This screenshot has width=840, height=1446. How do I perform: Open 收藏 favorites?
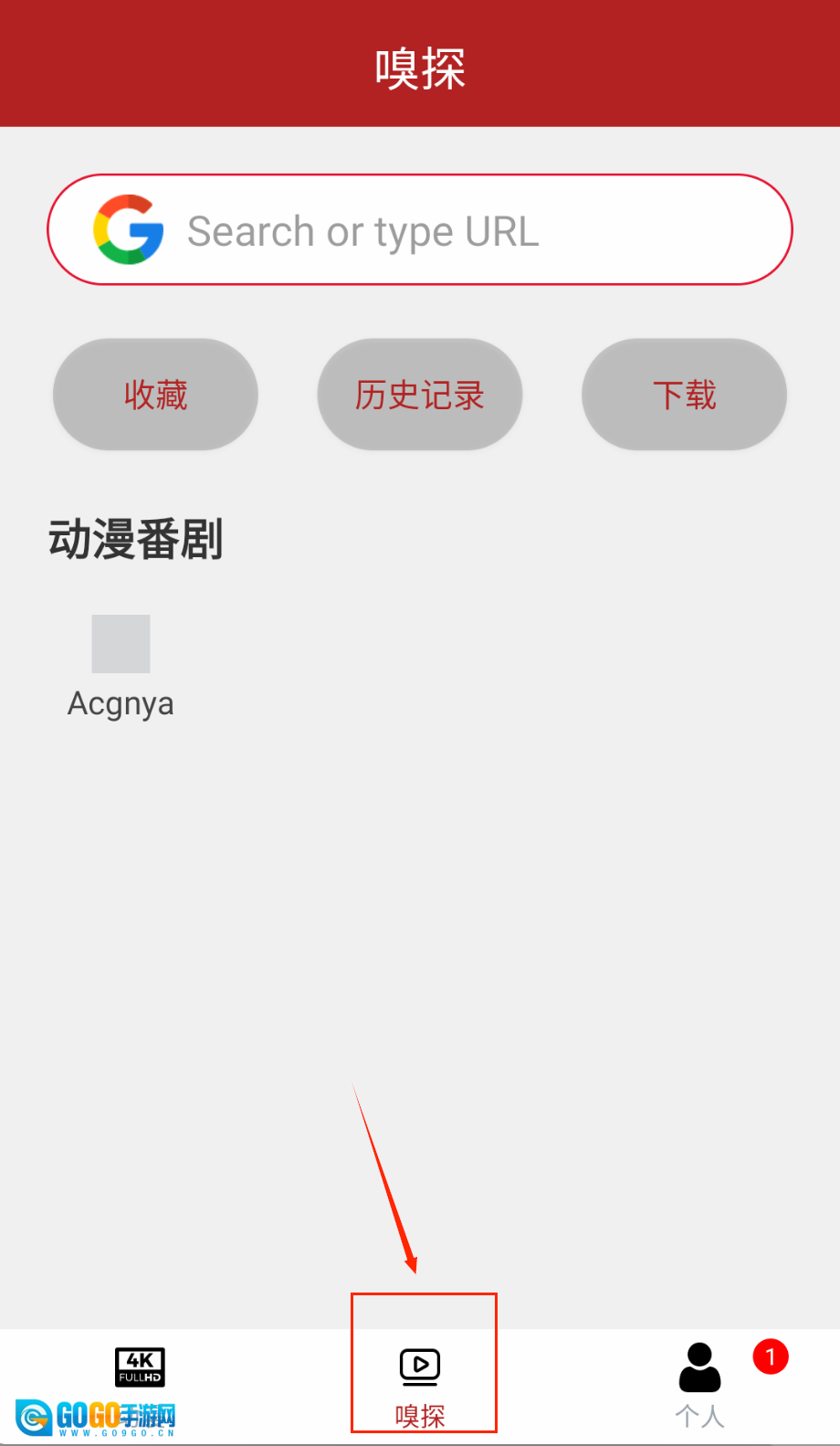click(155, 395)
